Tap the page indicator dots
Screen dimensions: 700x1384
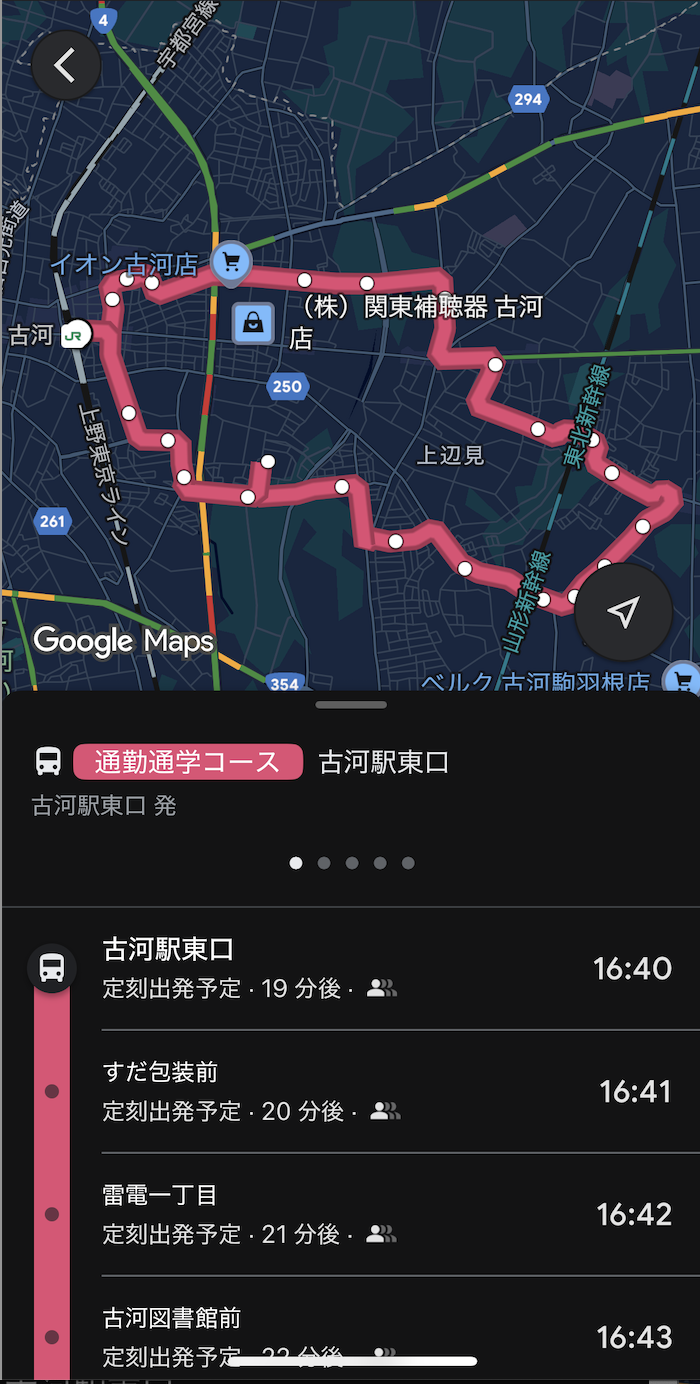351,863
